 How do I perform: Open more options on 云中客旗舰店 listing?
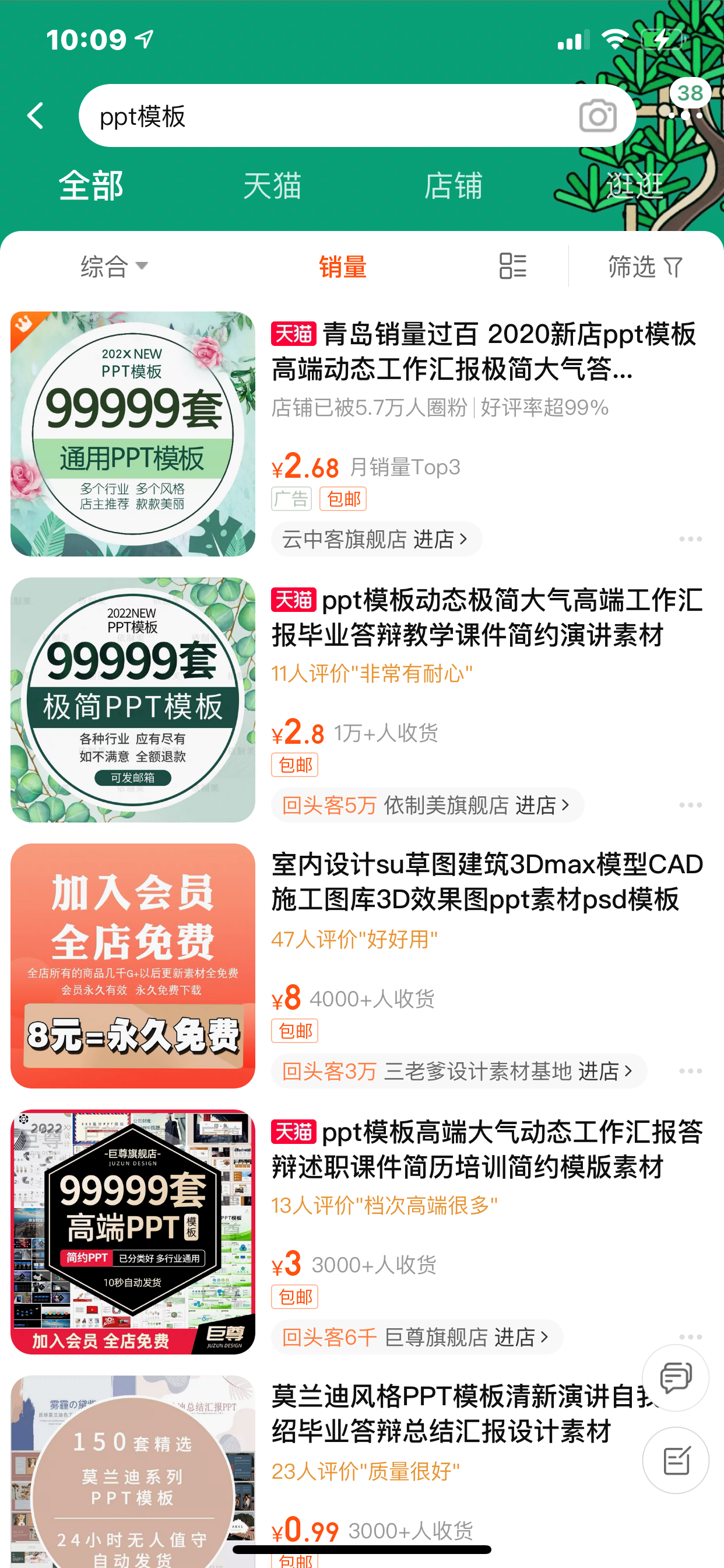point(691,538)
